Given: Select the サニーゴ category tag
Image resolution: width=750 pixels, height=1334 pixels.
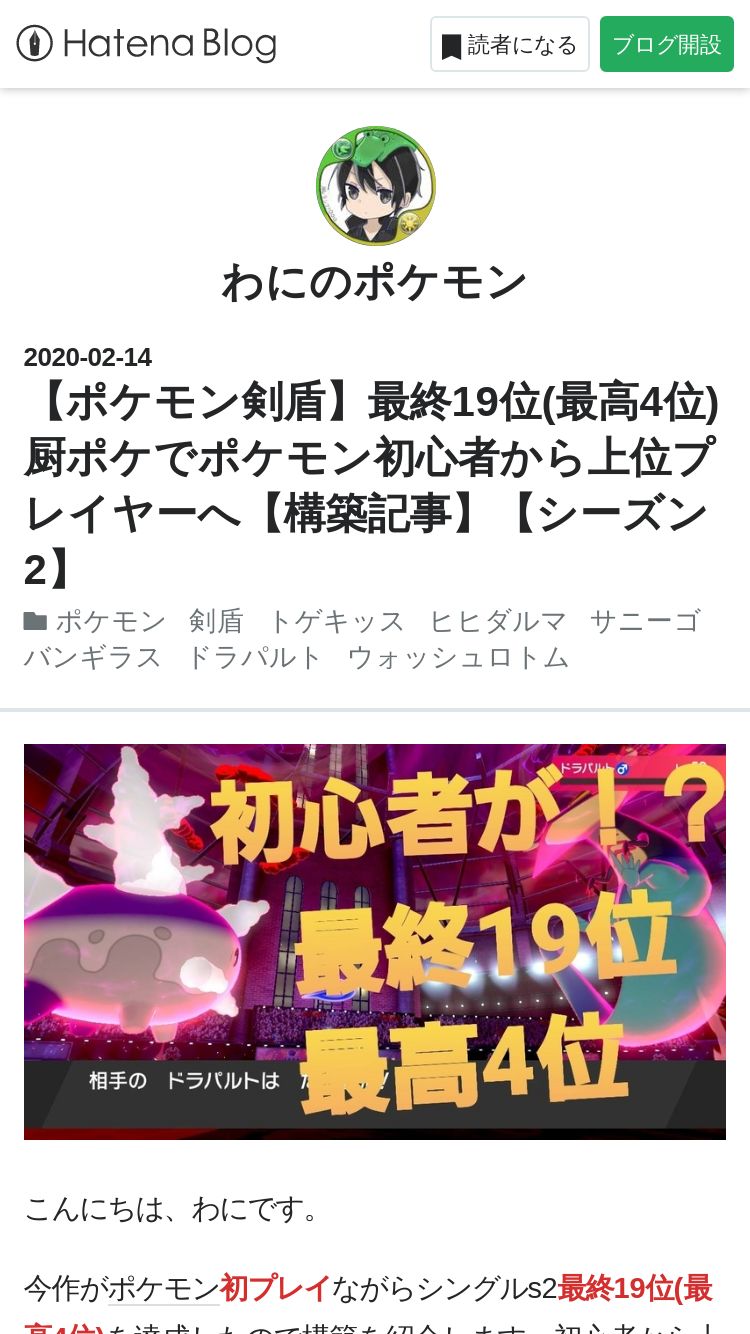Looking at the screenshot, I should click(x=645, y=621).
